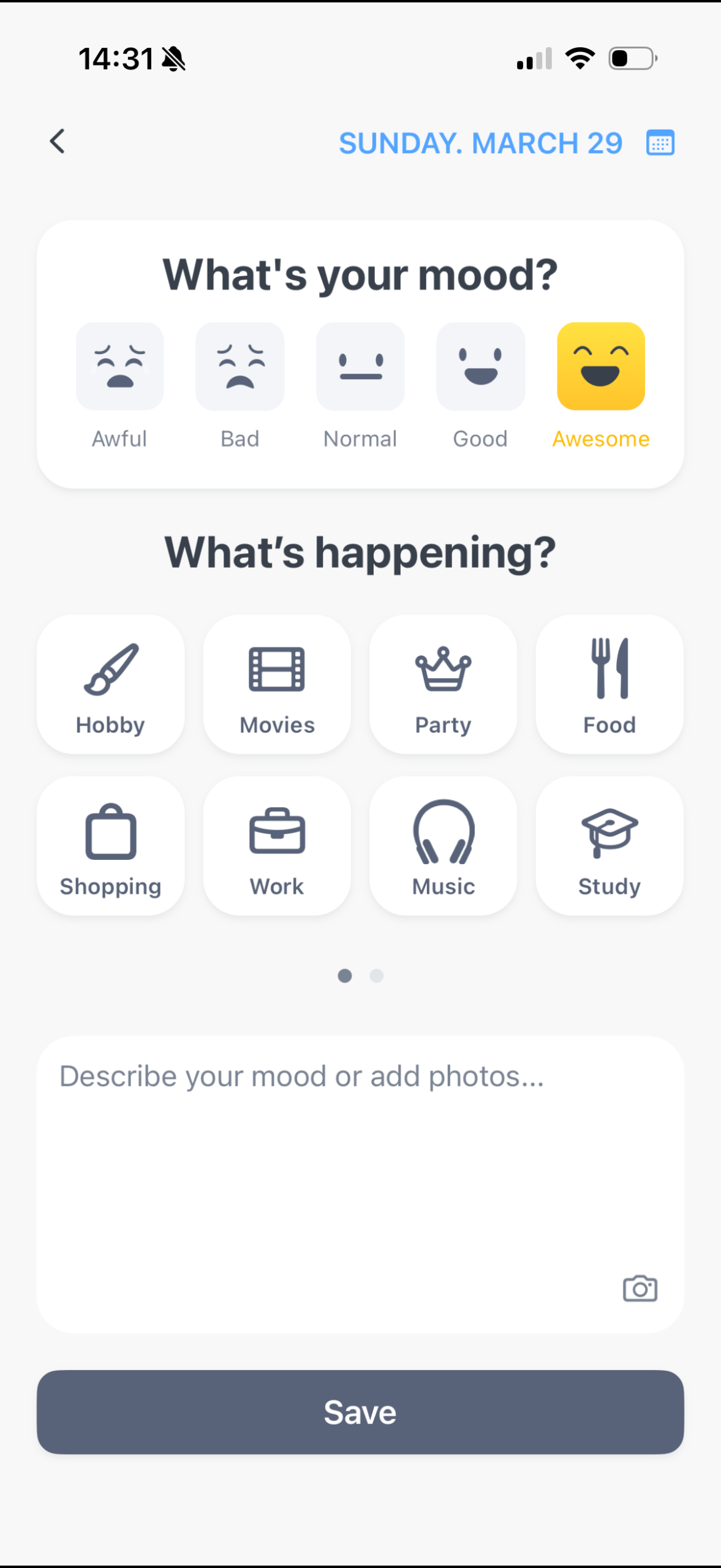Select the Work activity

coord(277,846)
